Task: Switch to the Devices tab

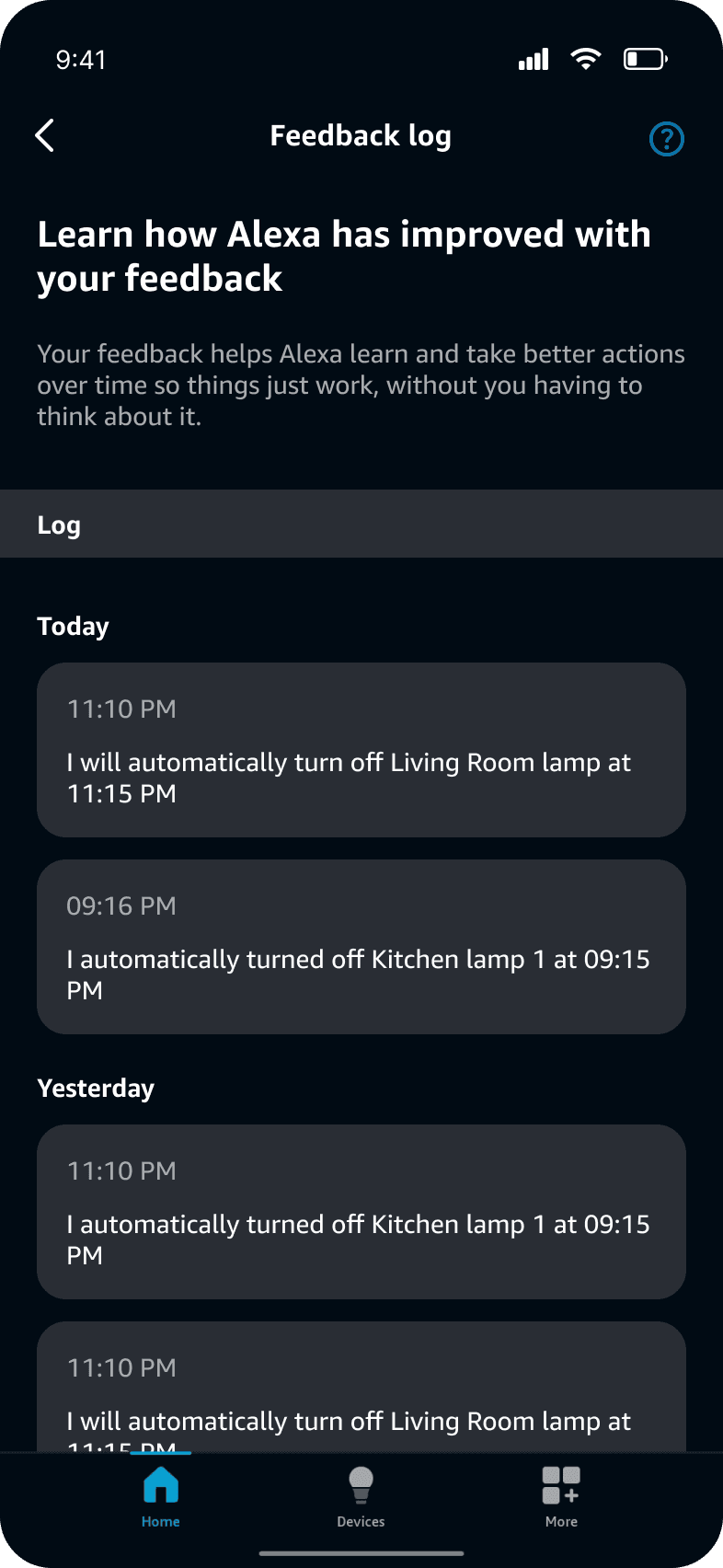Action: [x=361, y=1495]
